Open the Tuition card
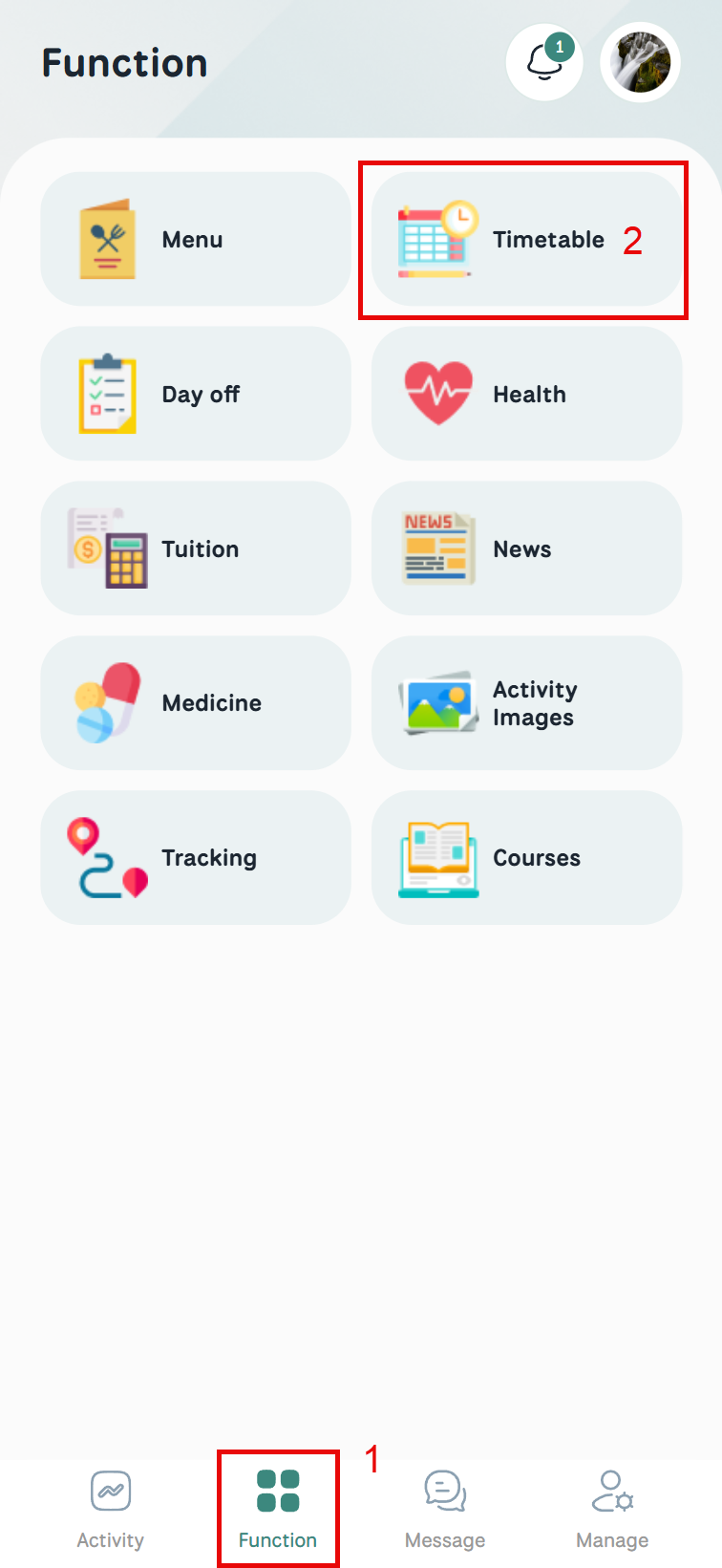 tap(196, 548)
